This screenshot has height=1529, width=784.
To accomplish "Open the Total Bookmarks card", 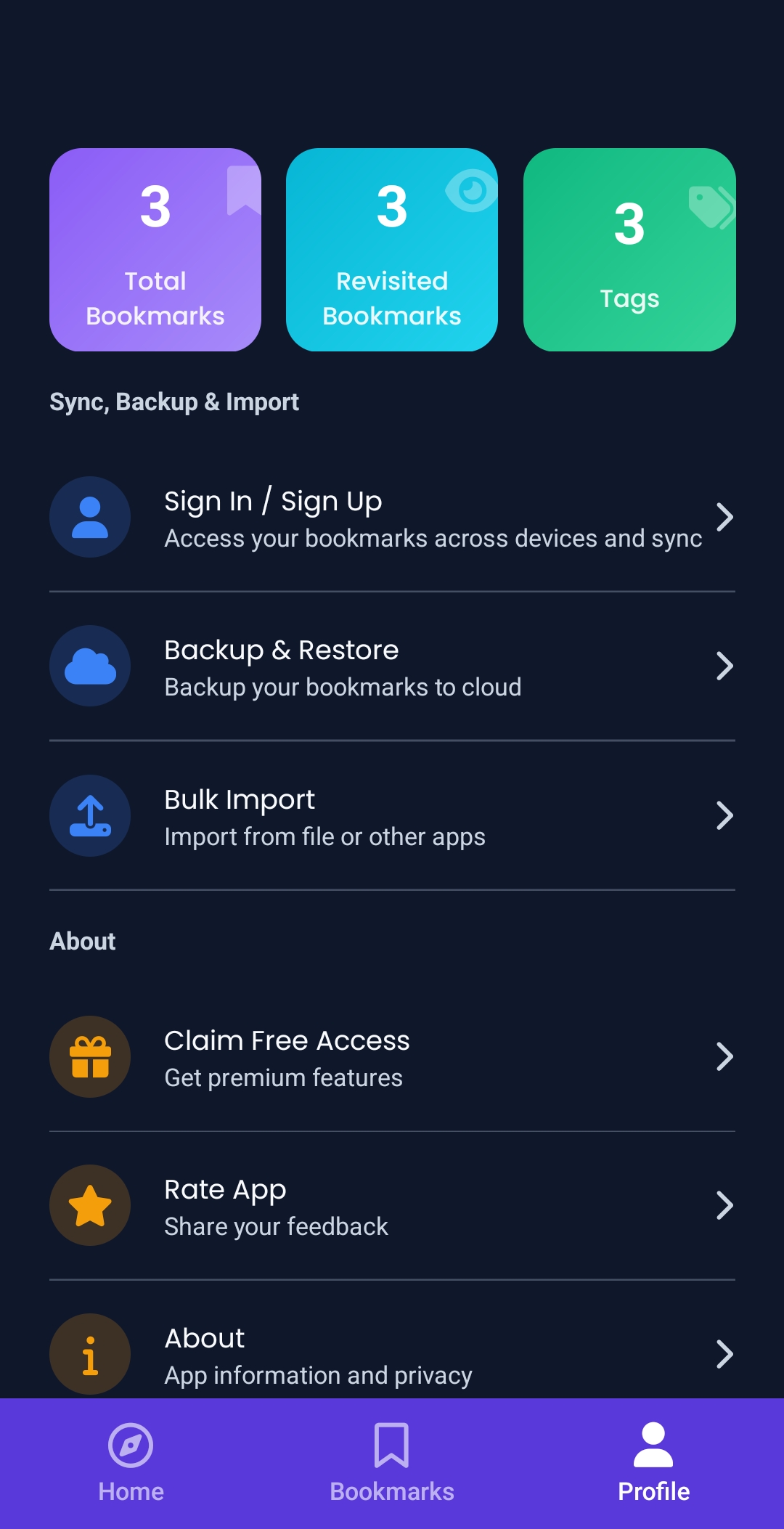I will [155, 250].
